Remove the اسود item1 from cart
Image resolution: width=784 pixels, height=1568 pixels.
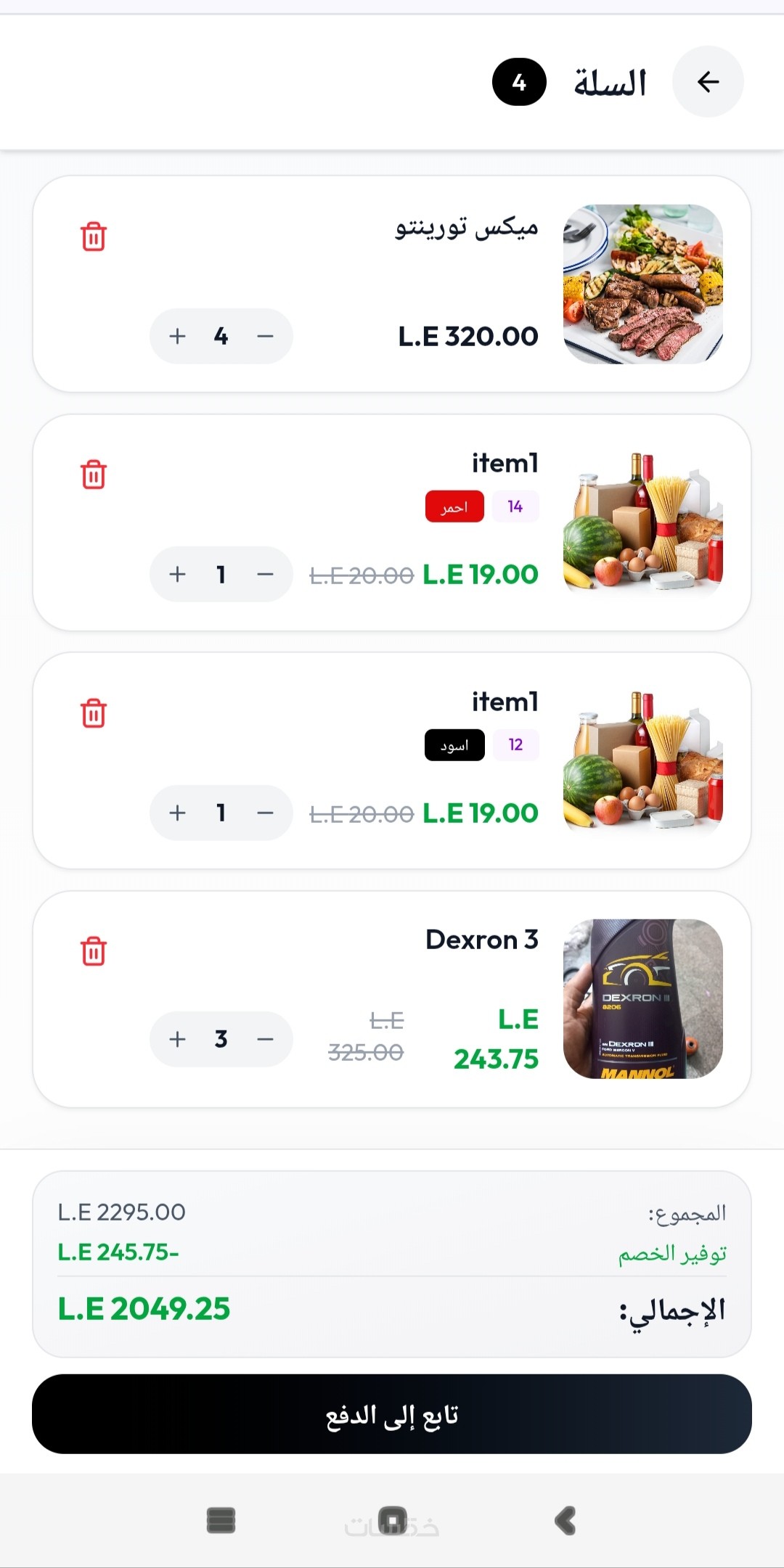[94, 713]
